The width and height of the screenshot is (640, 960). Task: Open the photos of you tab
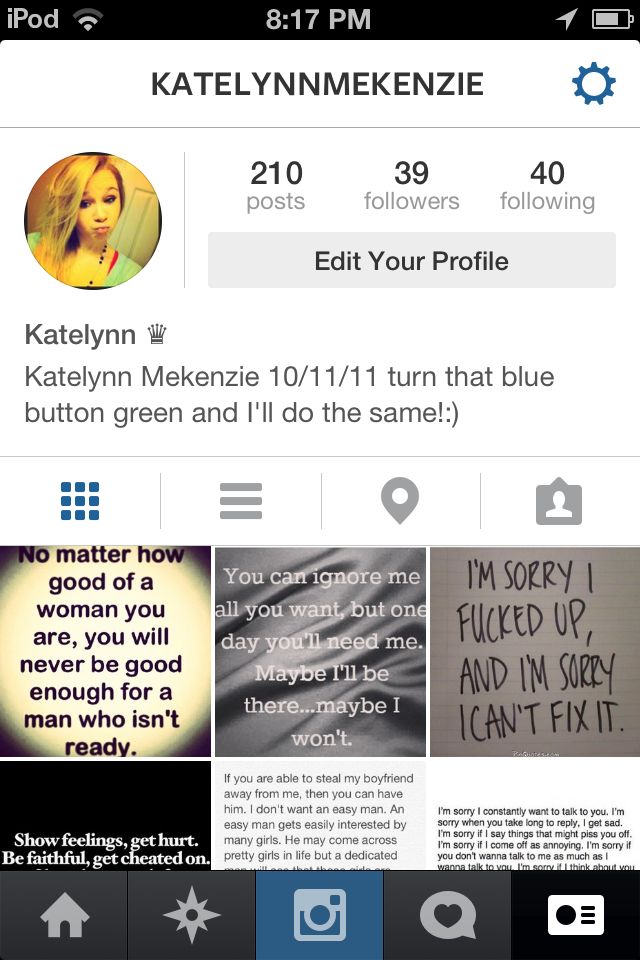point(559,500)
